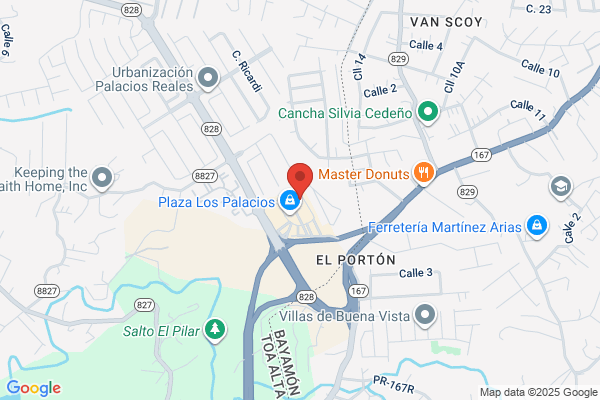Open Plaza Los Palacios shopping marker
Screen dimensions: 600x400
point(290,201)
